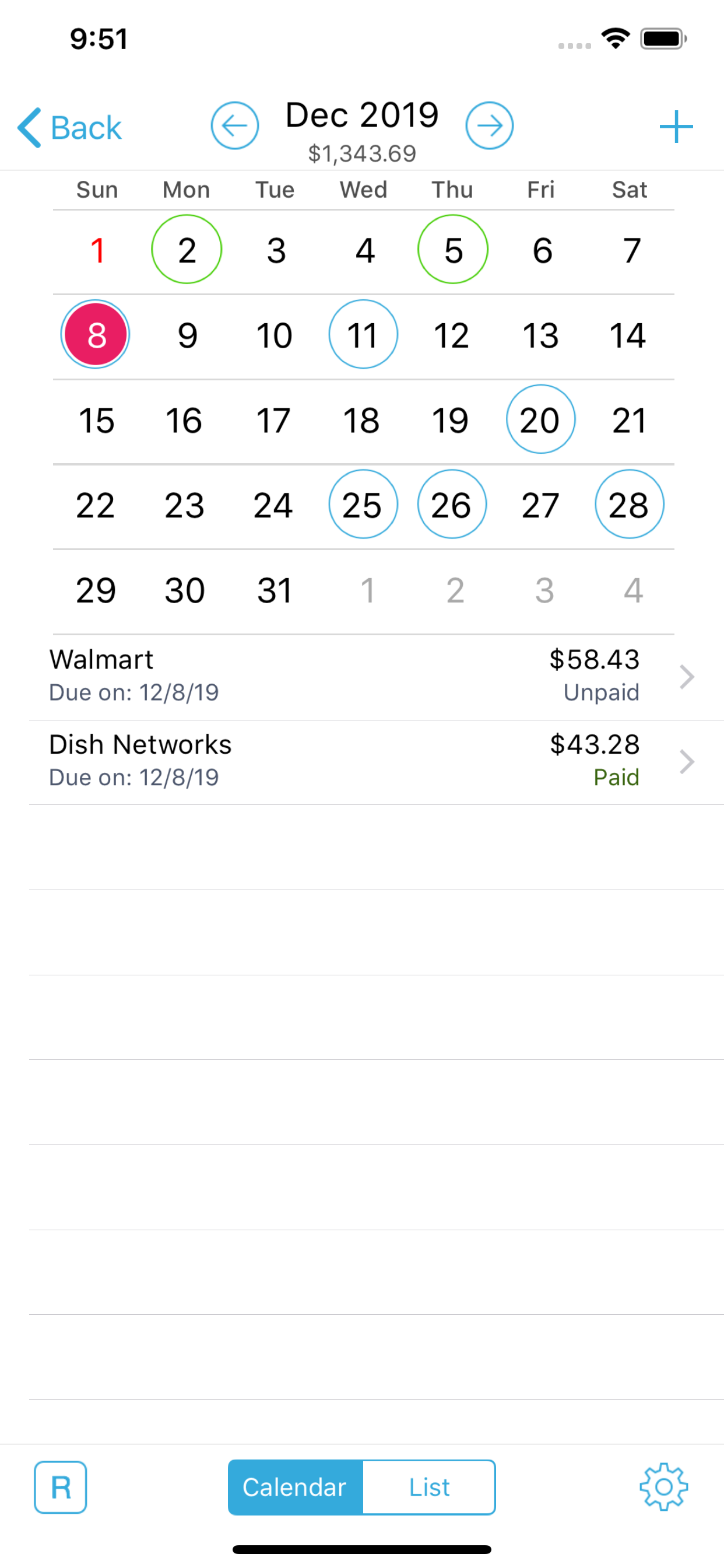The image size is (724, 1568).
Task: Tap the back chevron icon
Action: 29,127
